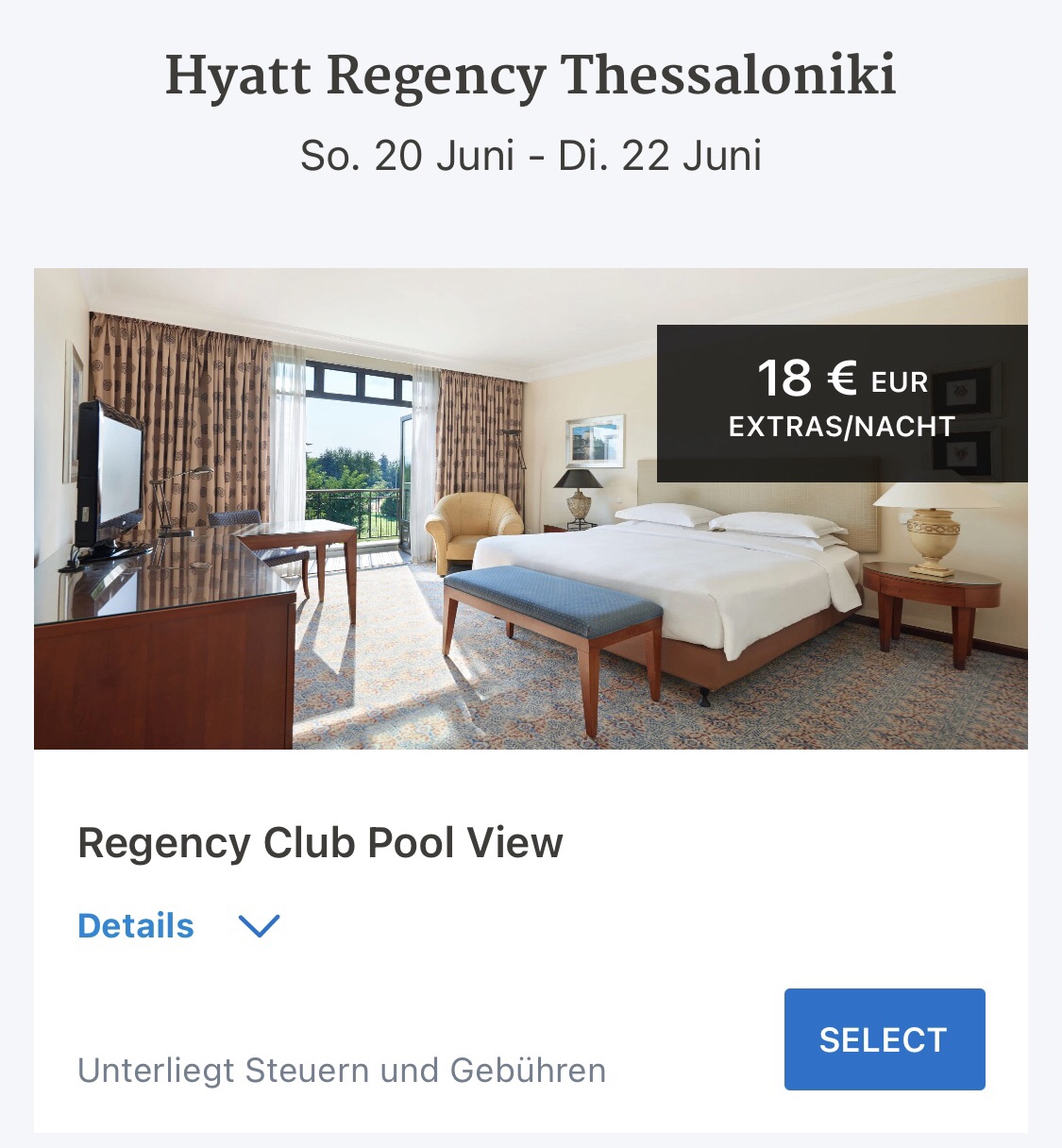Tap SELECT for Regency Club Pool View
The image size is (1062, 1148).
click(884, 1039)
